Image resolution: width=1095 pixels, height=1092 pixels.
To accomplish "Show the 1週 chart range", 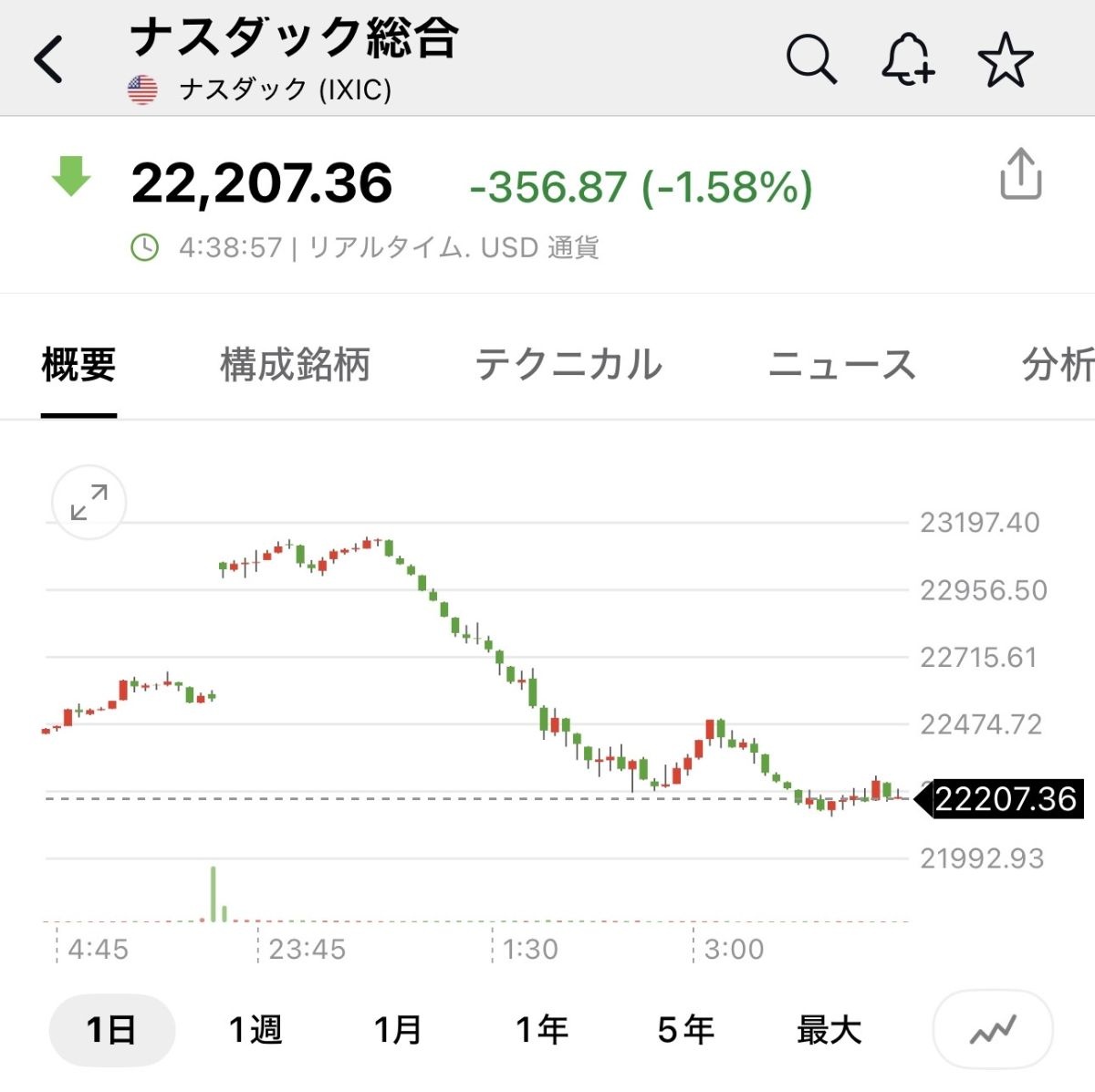I will (x=255, y=1030).
